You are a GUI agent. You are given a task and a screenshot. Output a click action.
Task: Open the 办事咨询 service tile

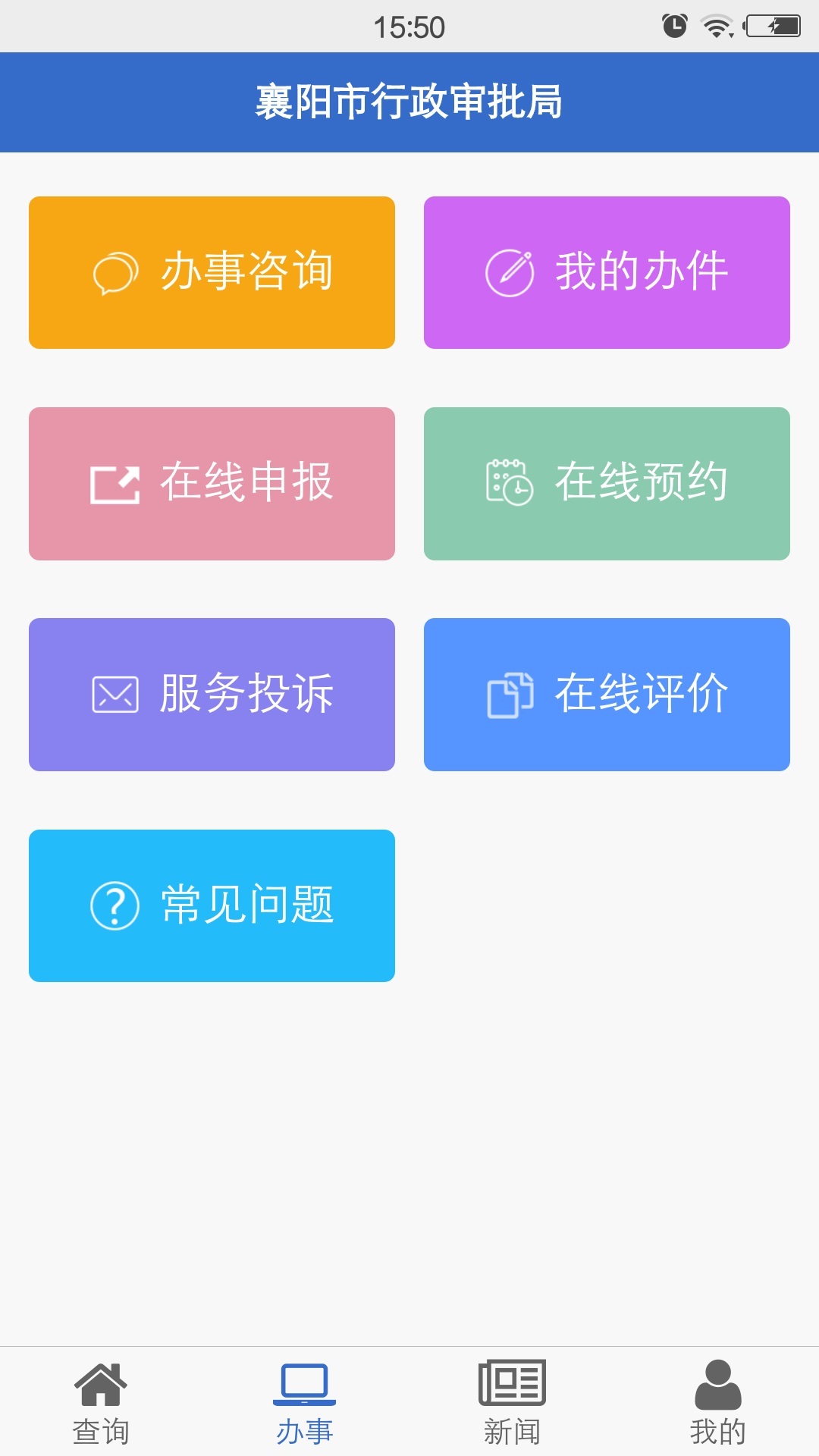(x=212, y=273)
